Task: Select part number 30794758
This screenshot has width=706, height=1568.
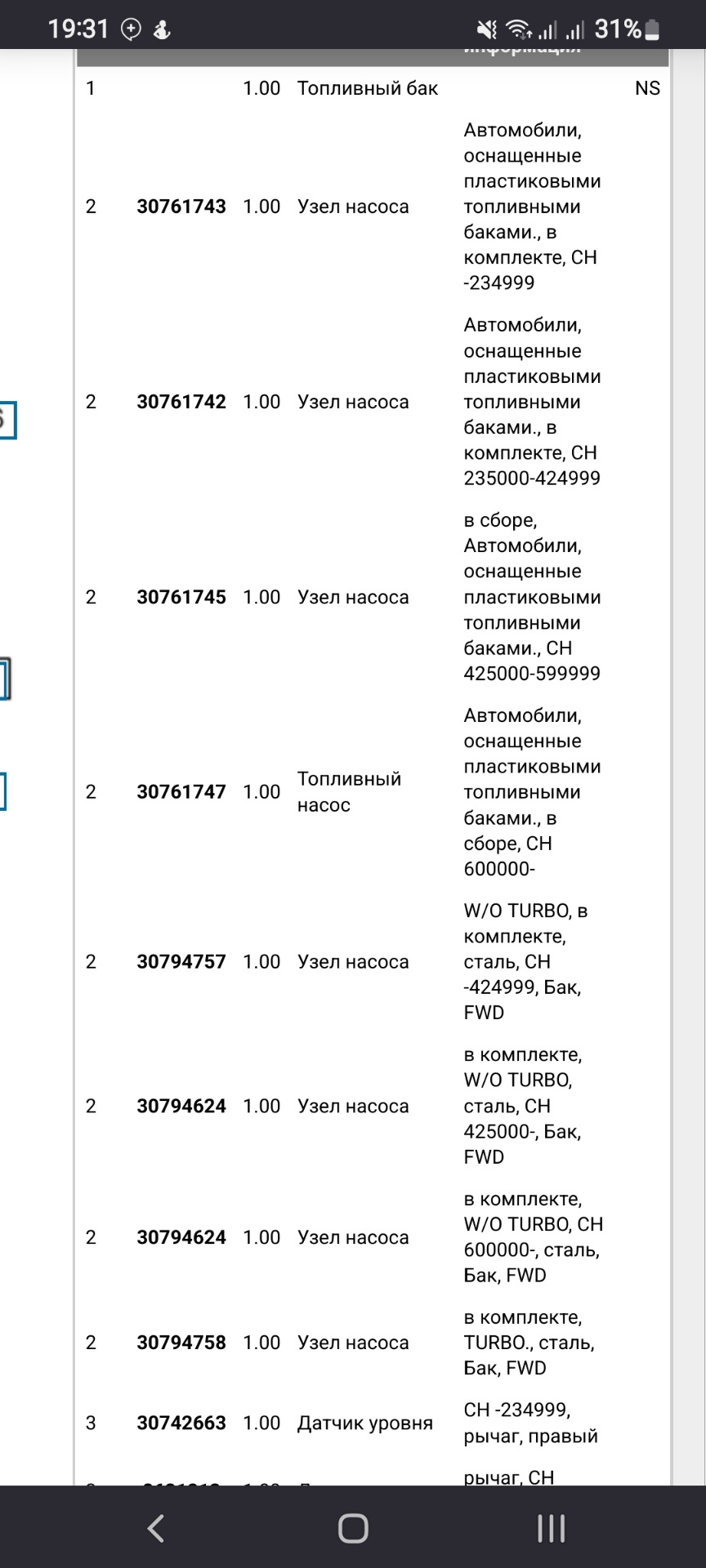Action: (x=181, y=1342)
